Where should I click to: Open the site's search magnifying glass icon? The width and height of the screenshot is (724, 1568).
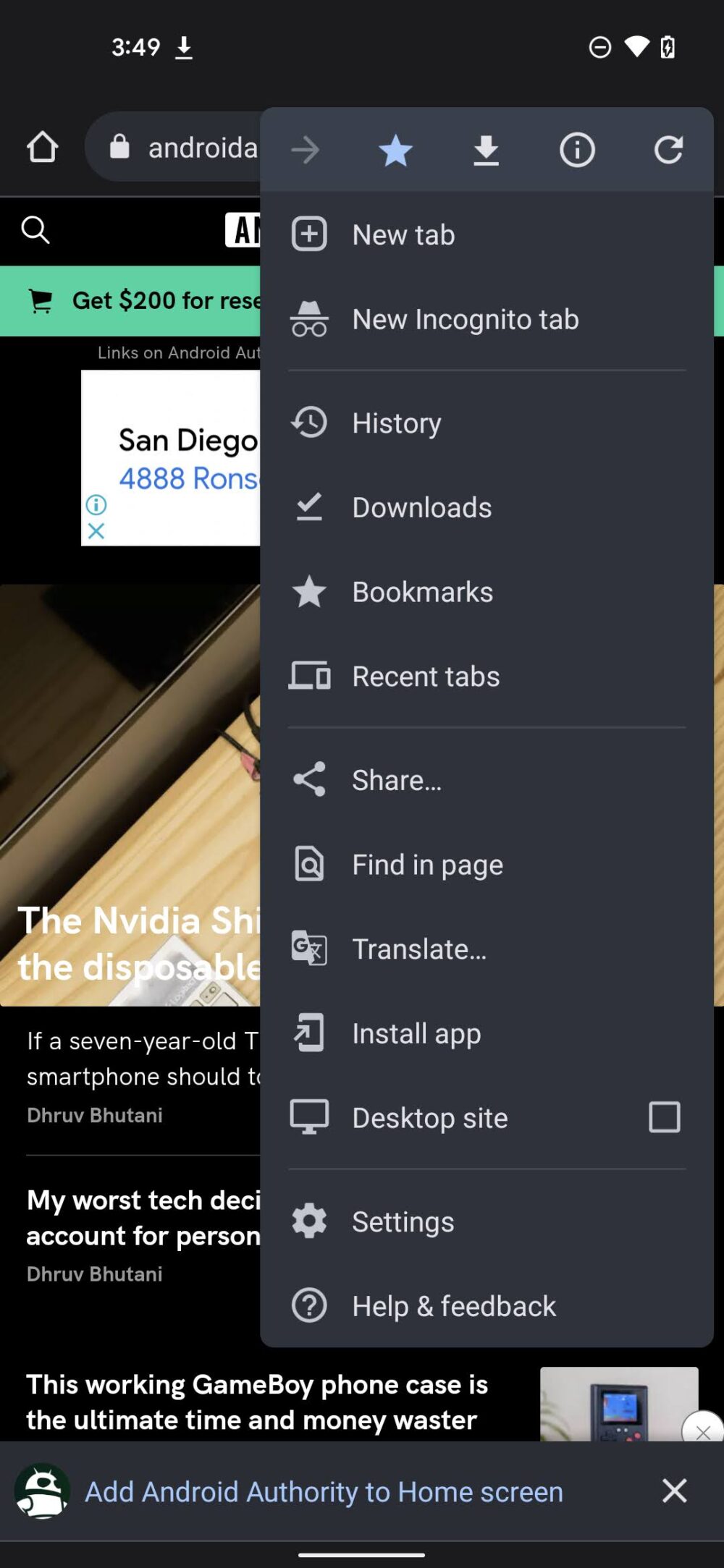(36, 230)
